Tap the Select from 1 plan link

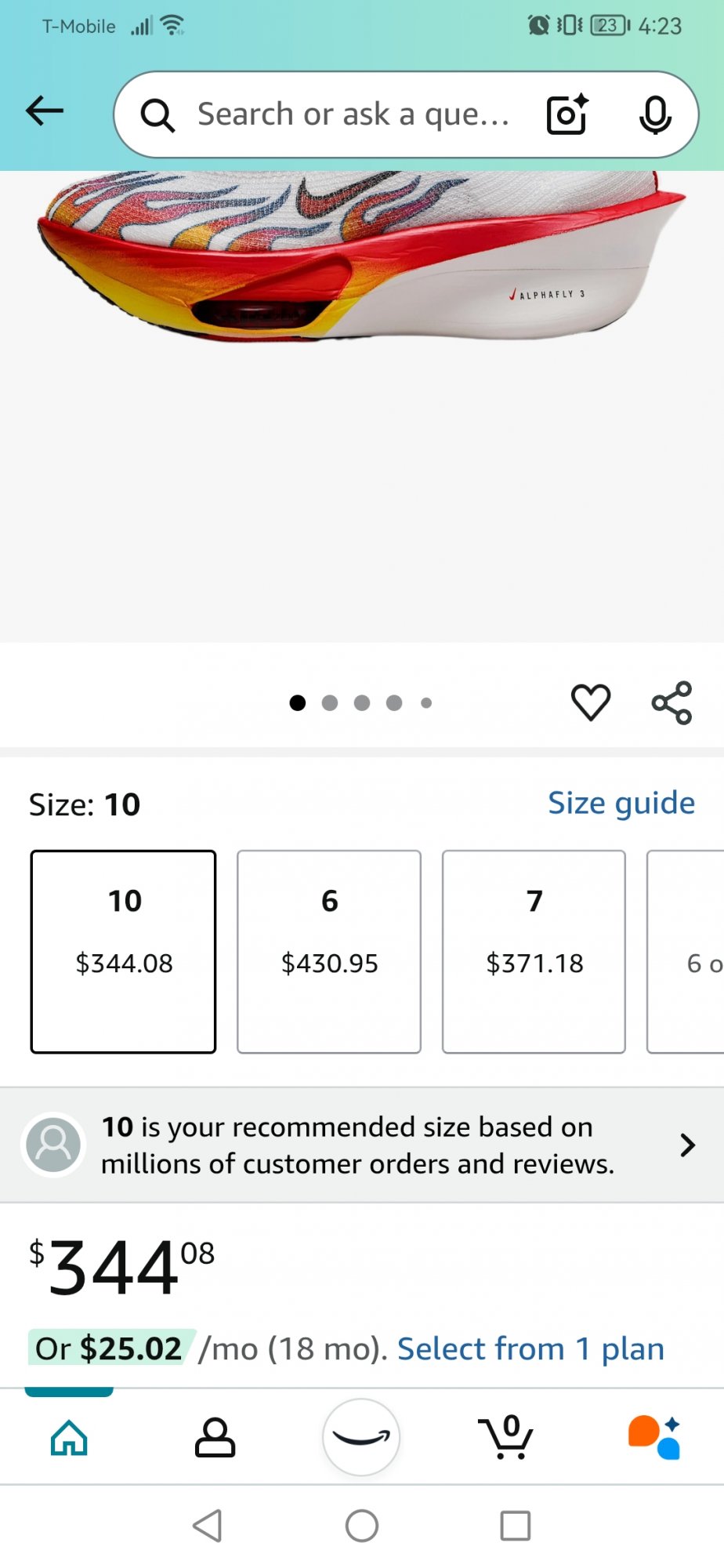coord(530,1348)
